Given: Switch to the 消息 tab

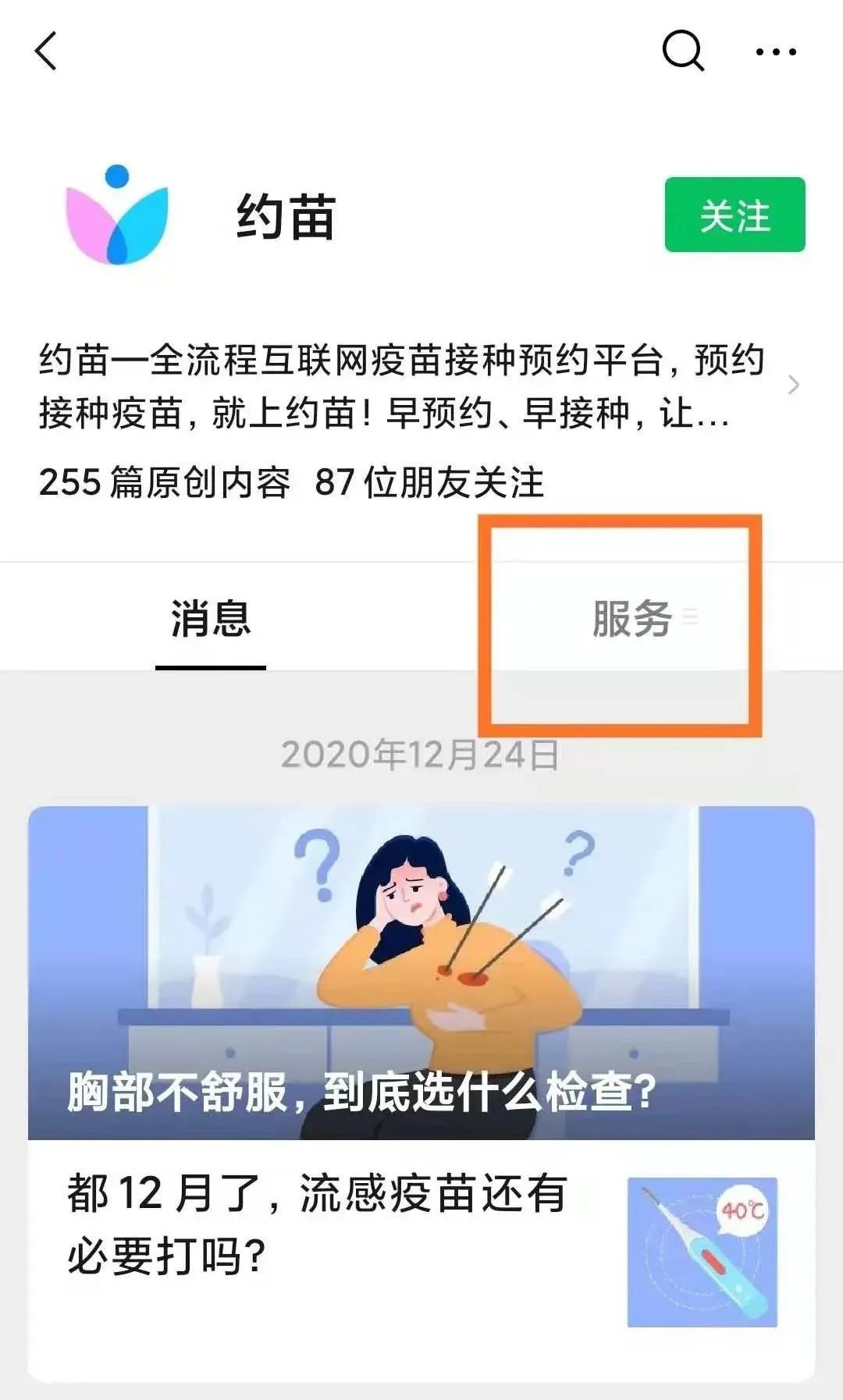Looking at the screenshot, I should (211, 619).
